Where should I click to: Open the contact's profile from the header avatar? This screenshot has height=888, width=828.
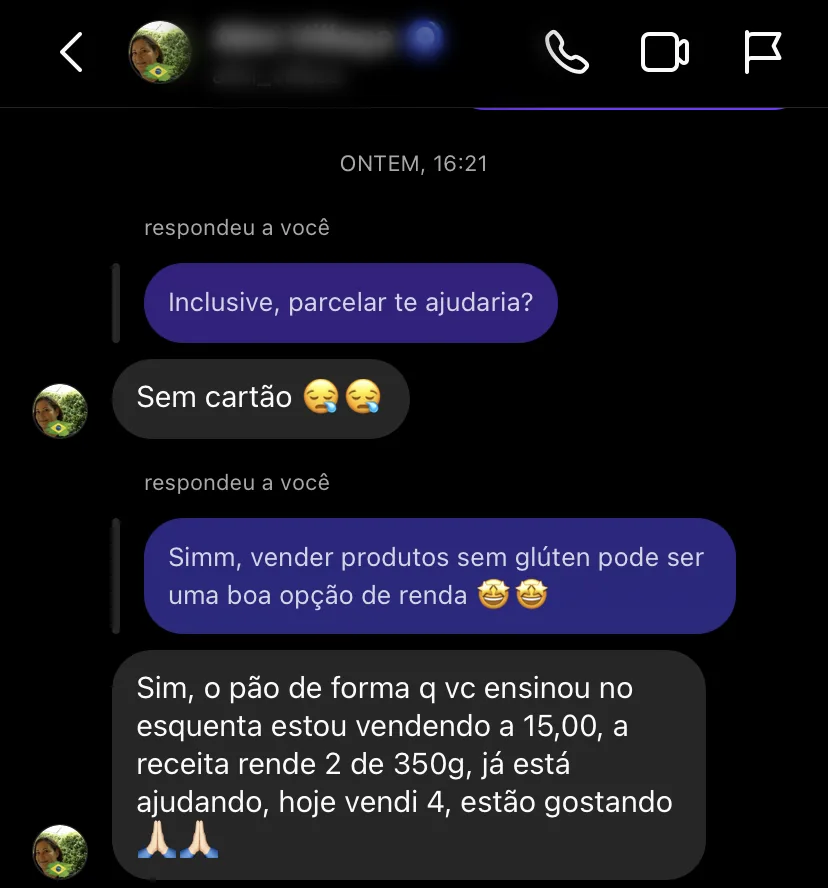tap(160, 52)
